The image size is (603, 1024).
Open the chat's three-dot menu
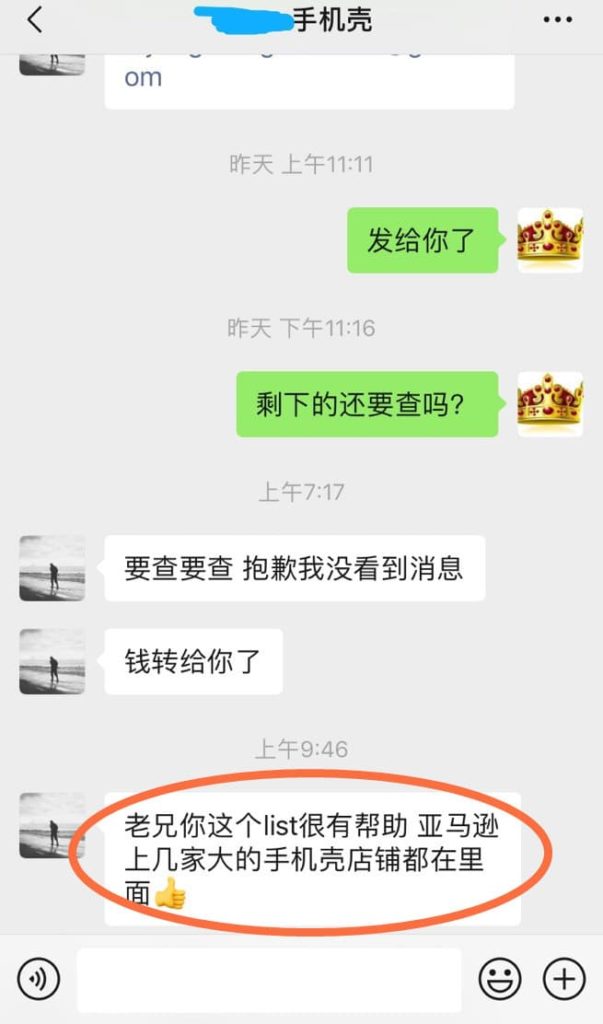point(557,20)
